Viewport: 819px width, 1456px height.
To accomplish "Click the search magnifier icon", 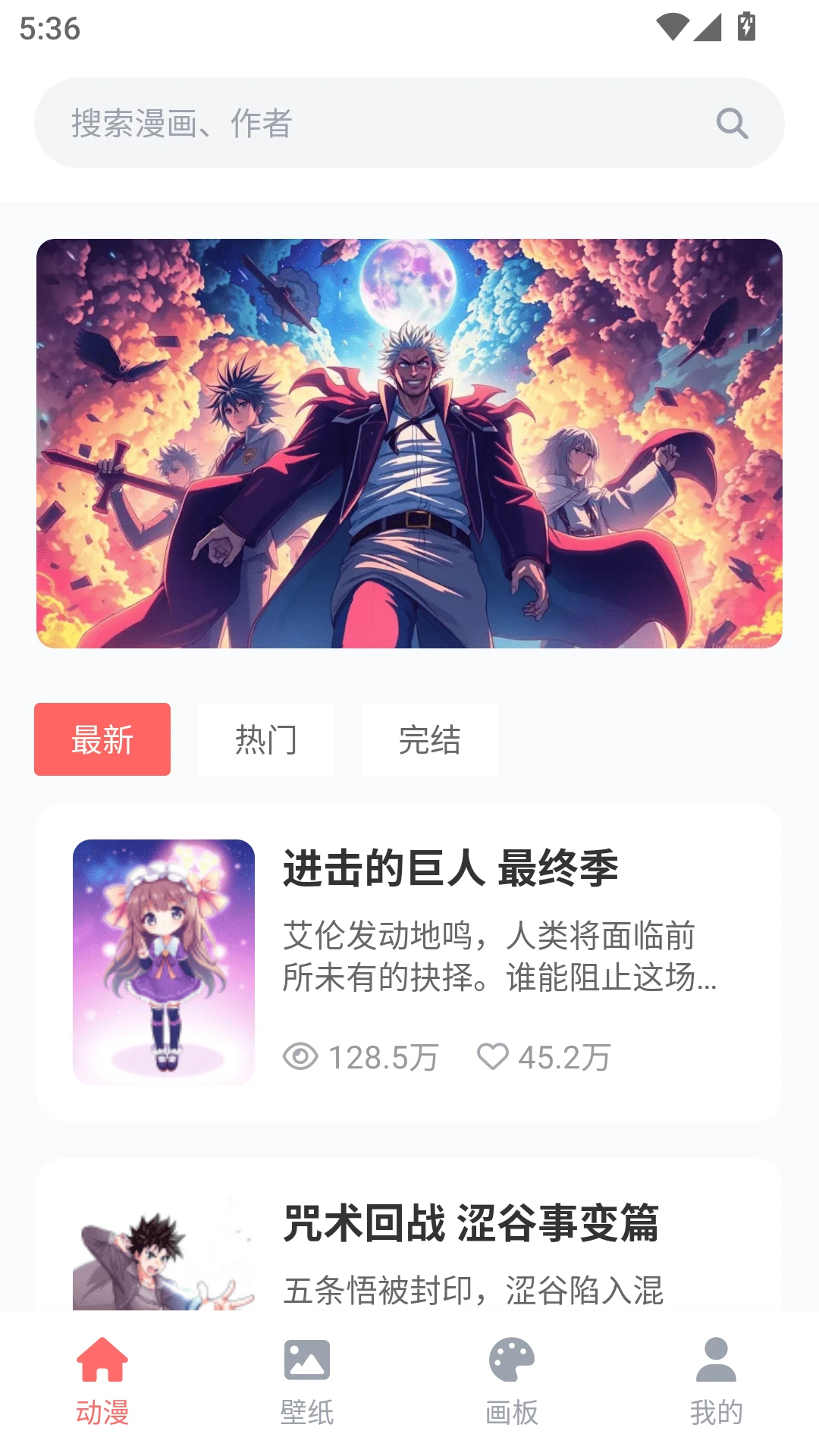I will tap(730, 122).
